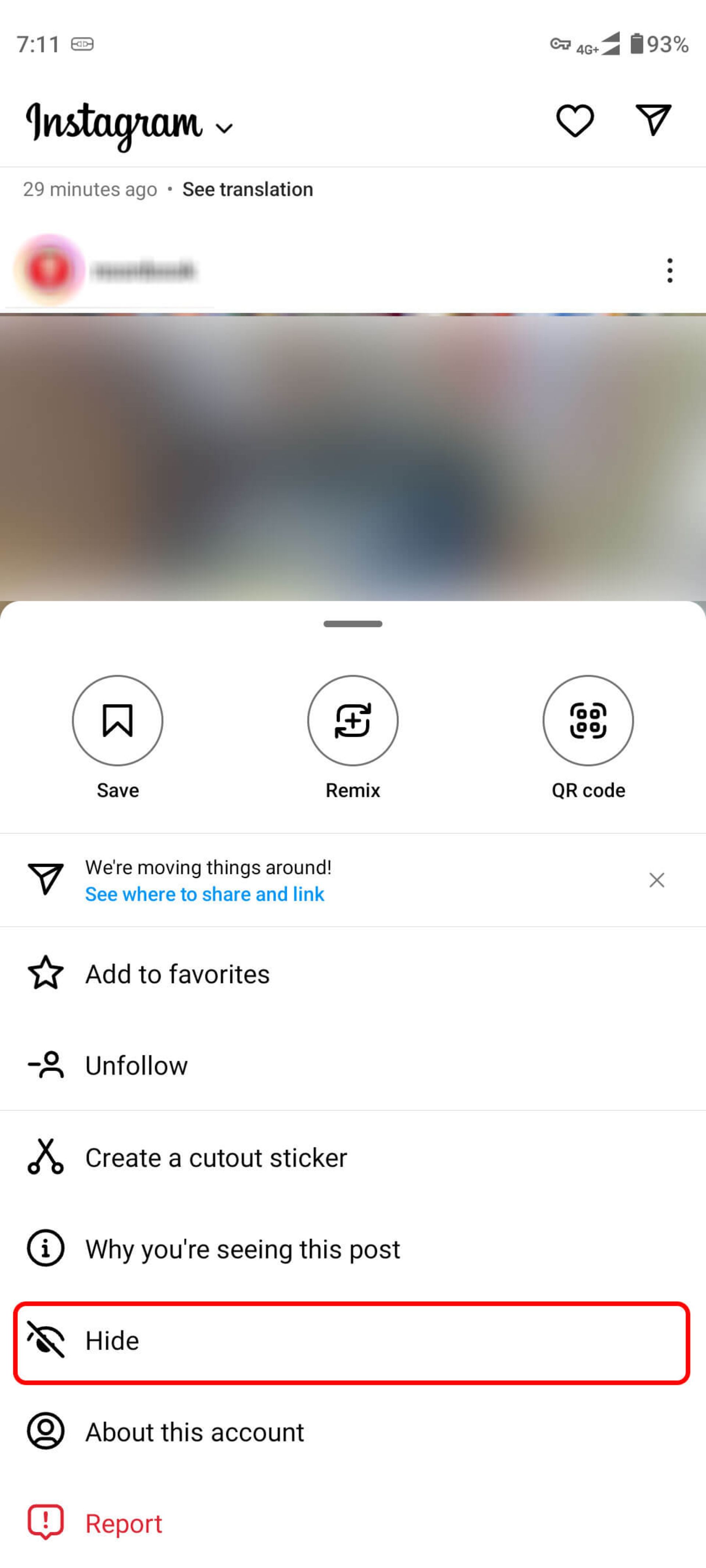Choose Create a cutout sticker
This screenshot has height=1568, width=706.
tap(215, 1157)
